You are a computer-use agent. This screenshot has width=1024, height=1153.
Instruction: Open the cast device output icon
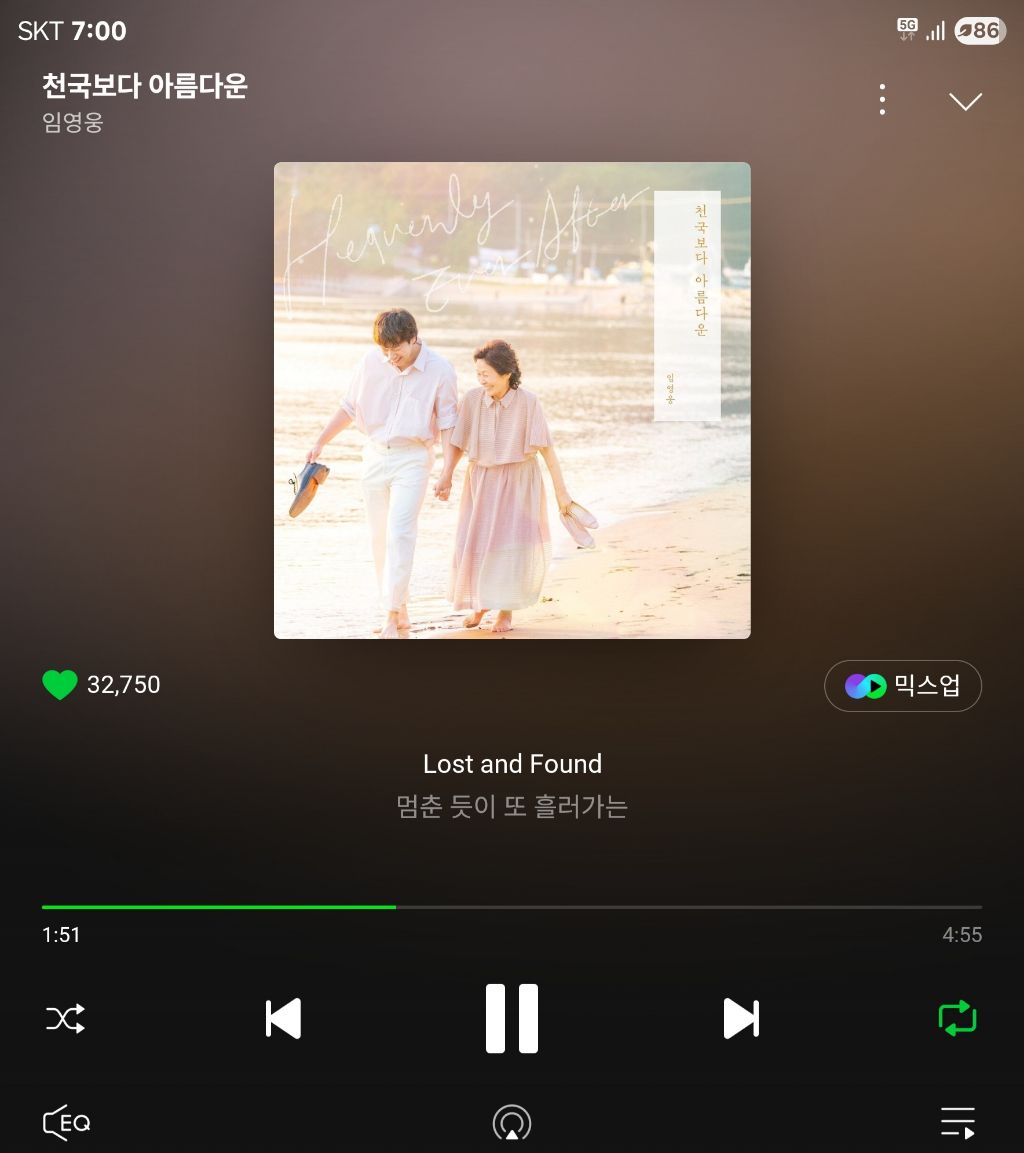tap(512, 1123)
